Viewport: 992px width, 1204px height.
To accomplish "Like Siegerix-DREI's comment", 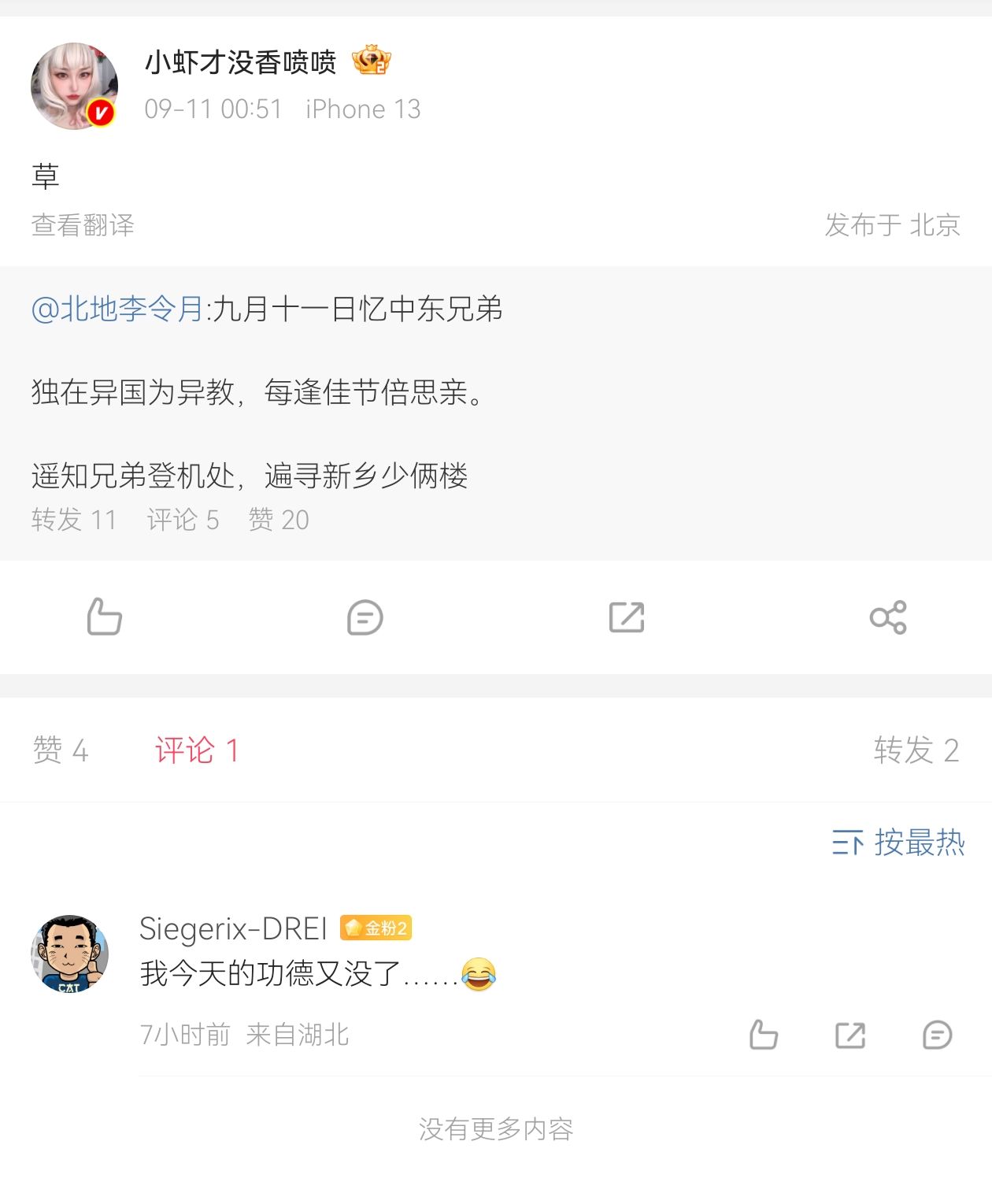I will click(x=763, y=1034).
